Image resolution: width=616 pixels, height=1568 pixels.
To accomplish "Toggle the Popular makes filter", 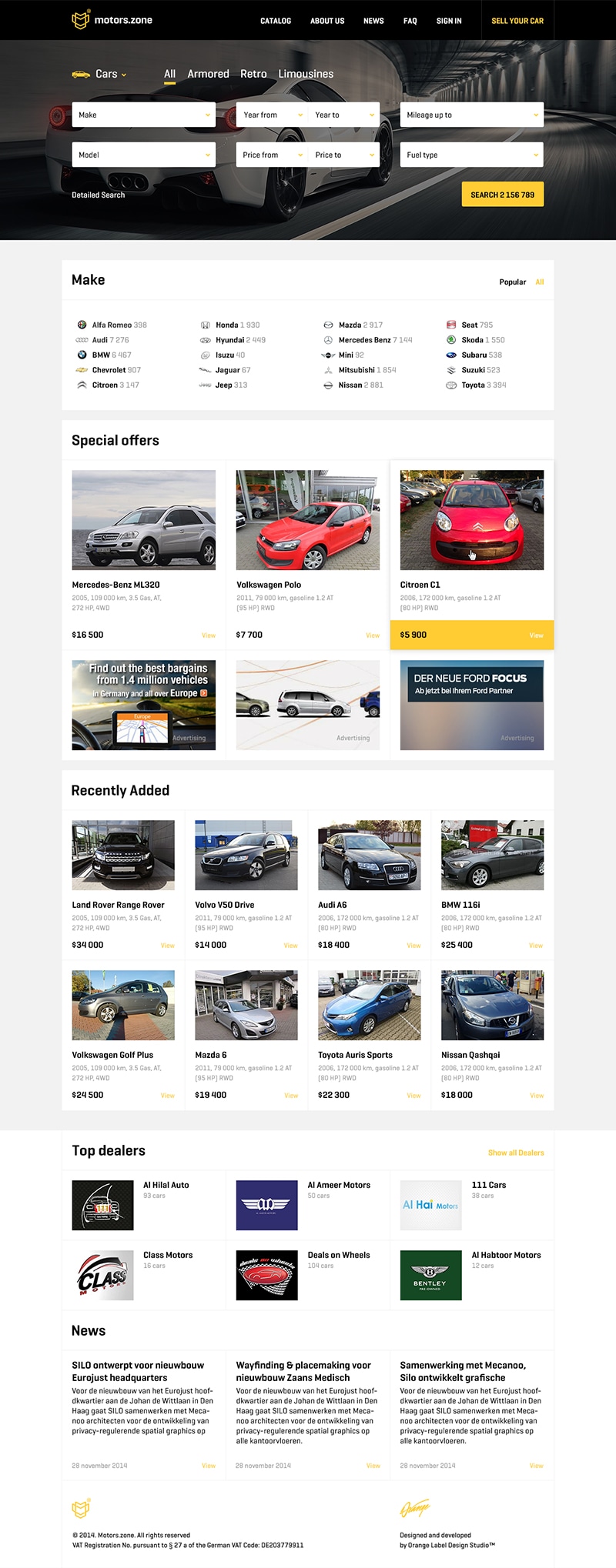I will [x=513, y=282].
